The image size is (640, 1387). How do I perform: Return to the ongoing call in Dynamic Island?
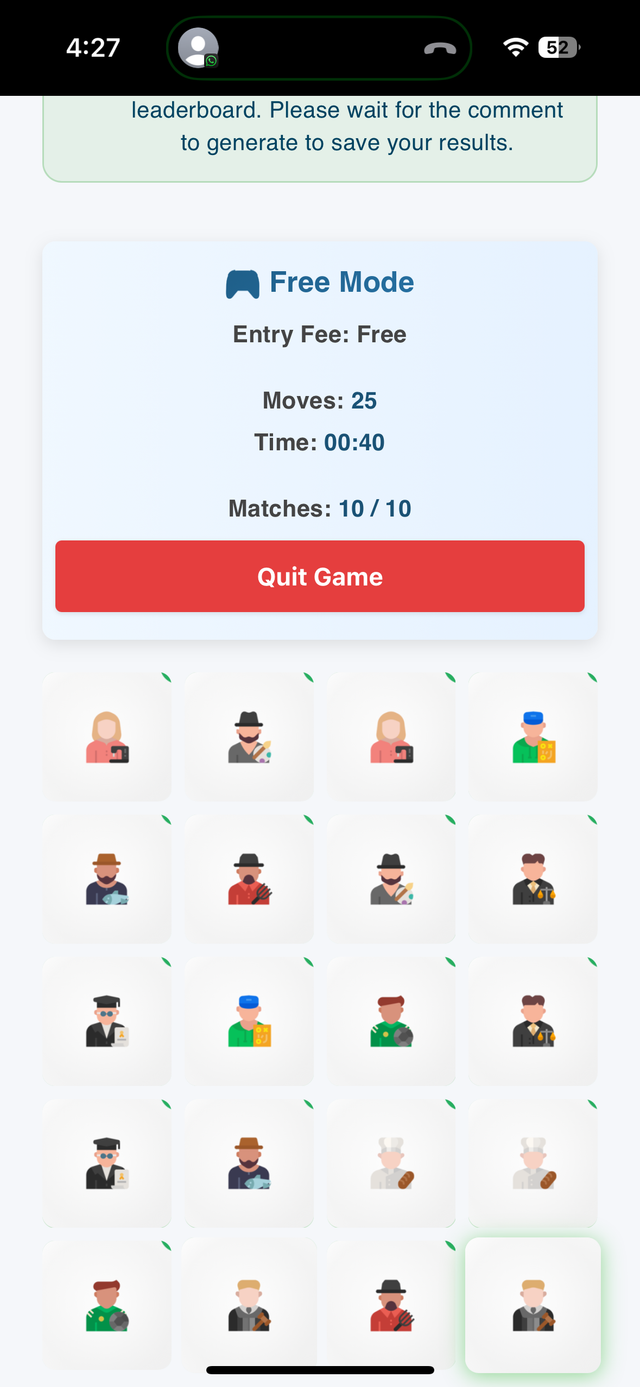point(318,47)
